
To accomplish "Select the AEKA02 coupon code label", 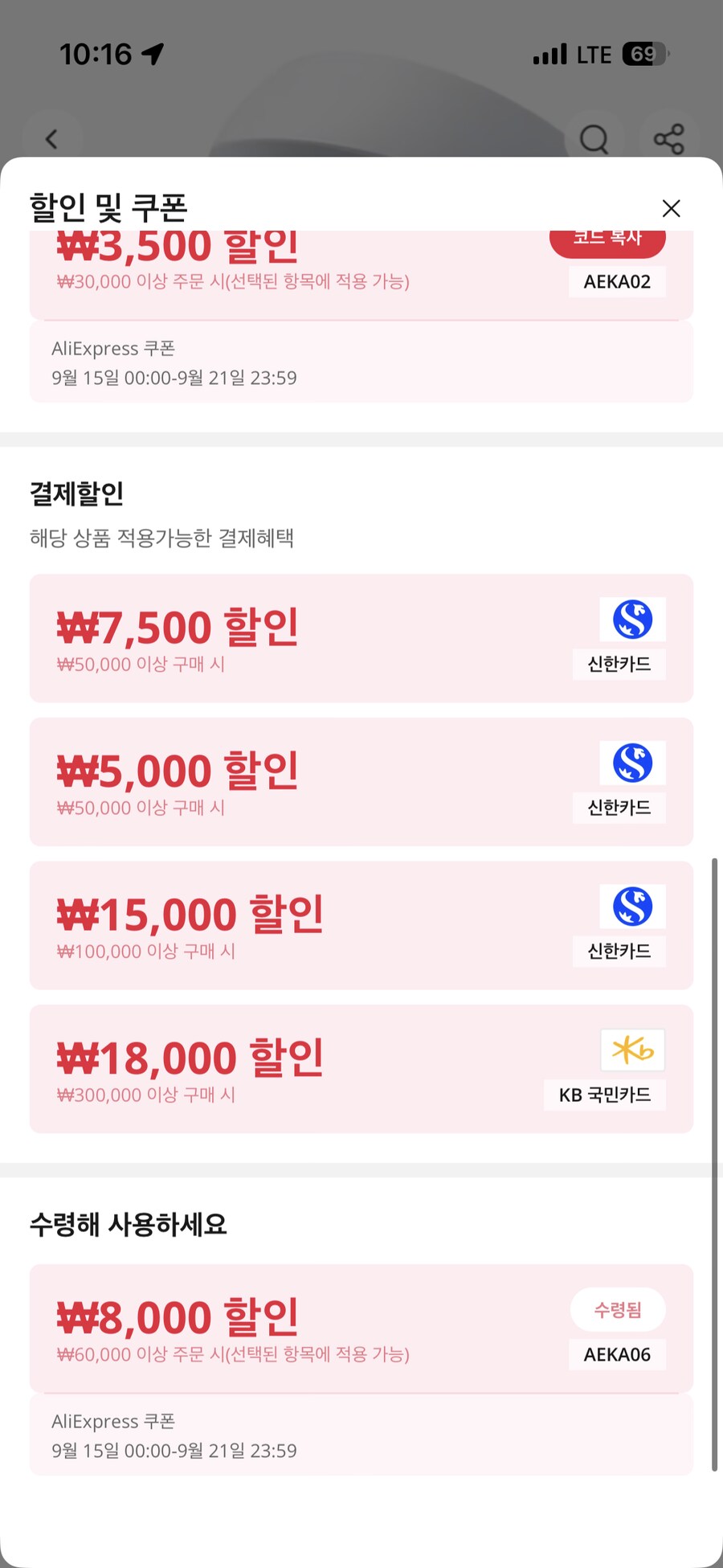I will pyautogui.click(x=617, y=281).
